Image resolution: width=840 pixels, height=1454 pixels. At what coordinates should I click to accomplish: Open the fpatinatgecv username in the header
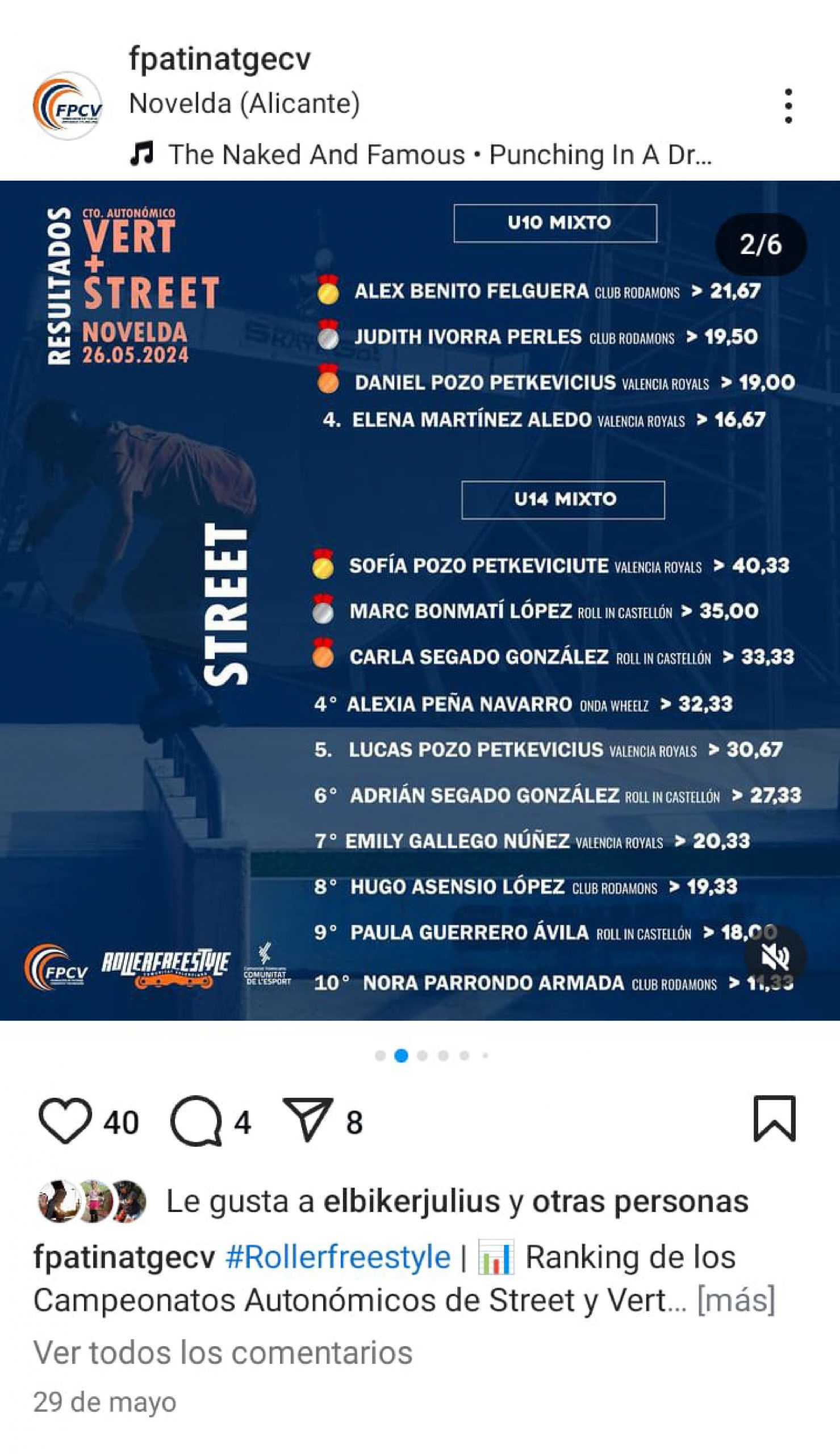tap(220, 59)
